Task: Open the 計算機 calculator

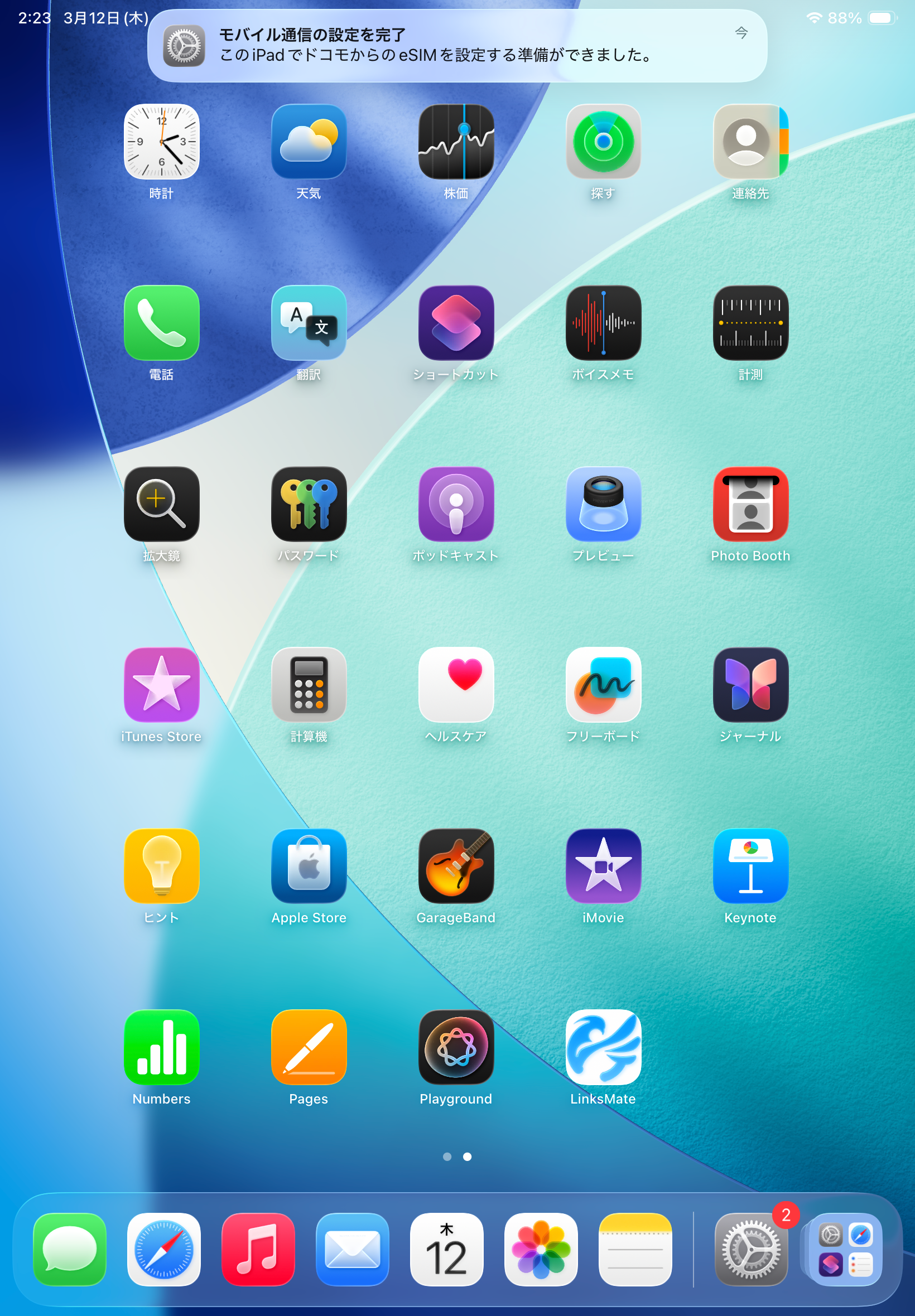Action: [309, 685]
